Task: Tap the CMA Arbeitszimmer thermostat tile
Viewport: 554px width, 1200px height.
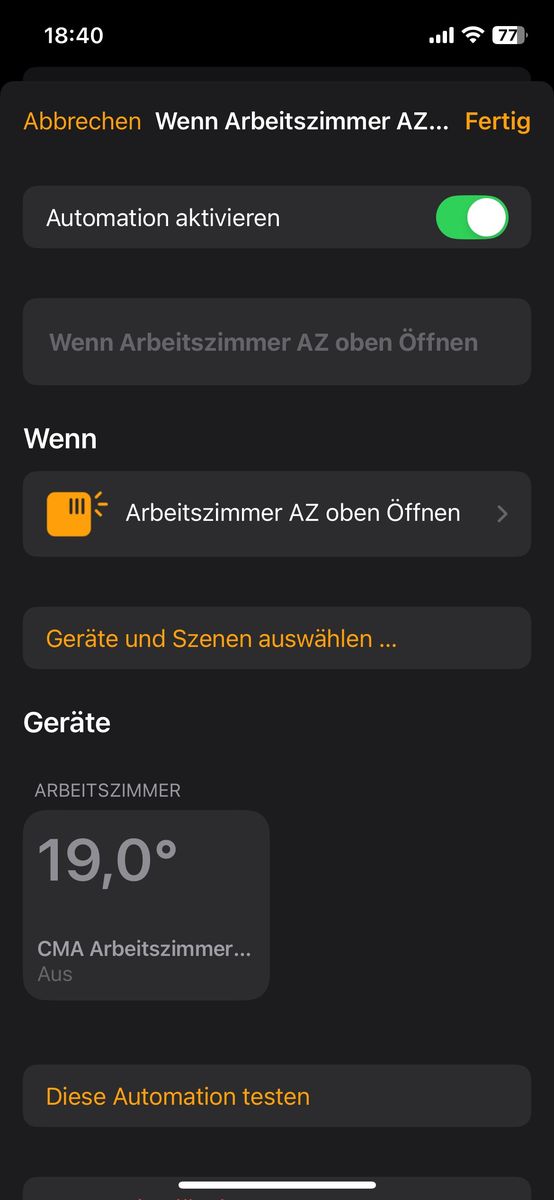Action: pyautogui.click(x=146, y=905)
